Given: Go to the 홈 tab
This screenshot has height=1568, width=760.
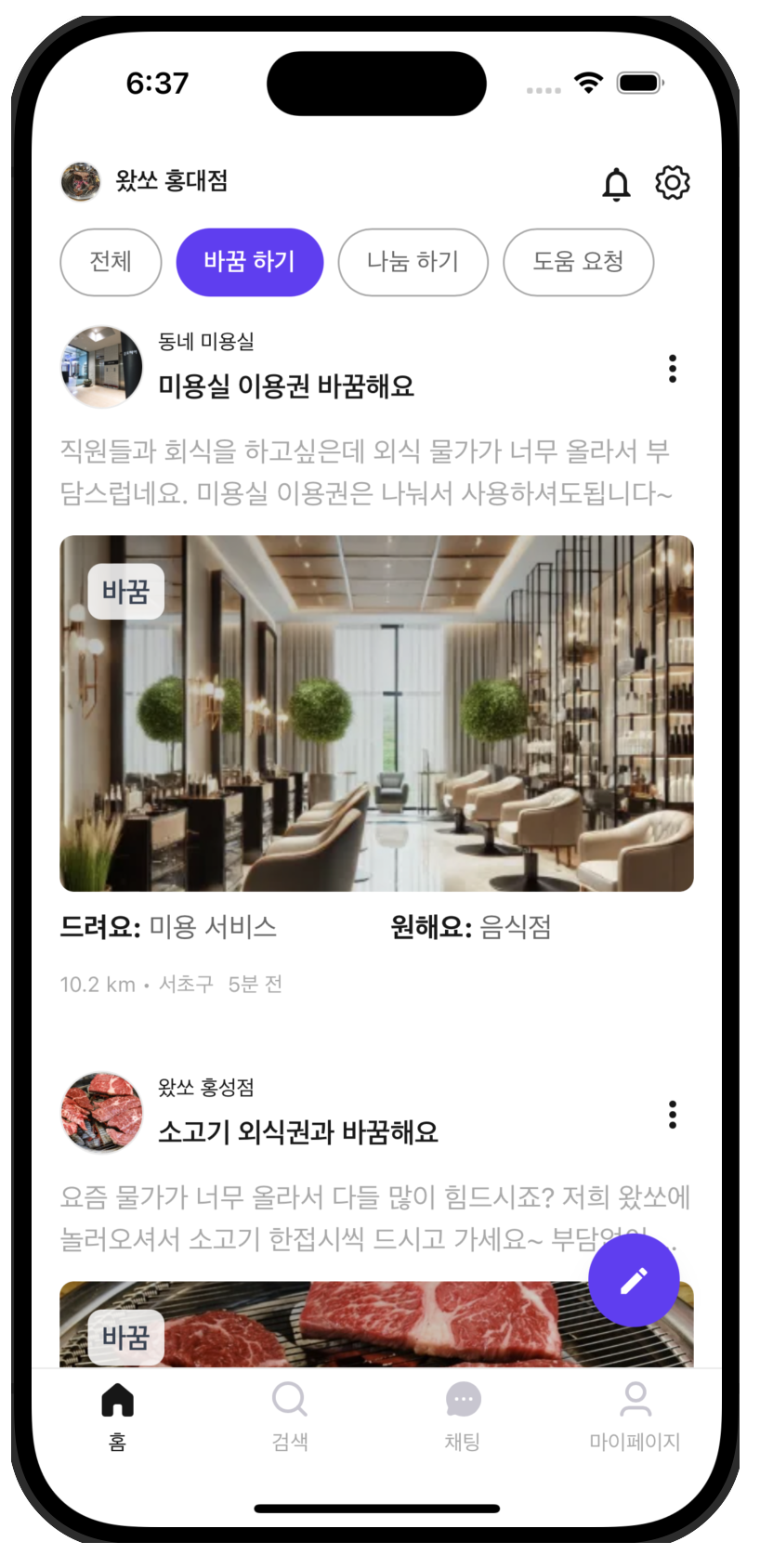Looking at the screenshot, I should [117, 1415].
